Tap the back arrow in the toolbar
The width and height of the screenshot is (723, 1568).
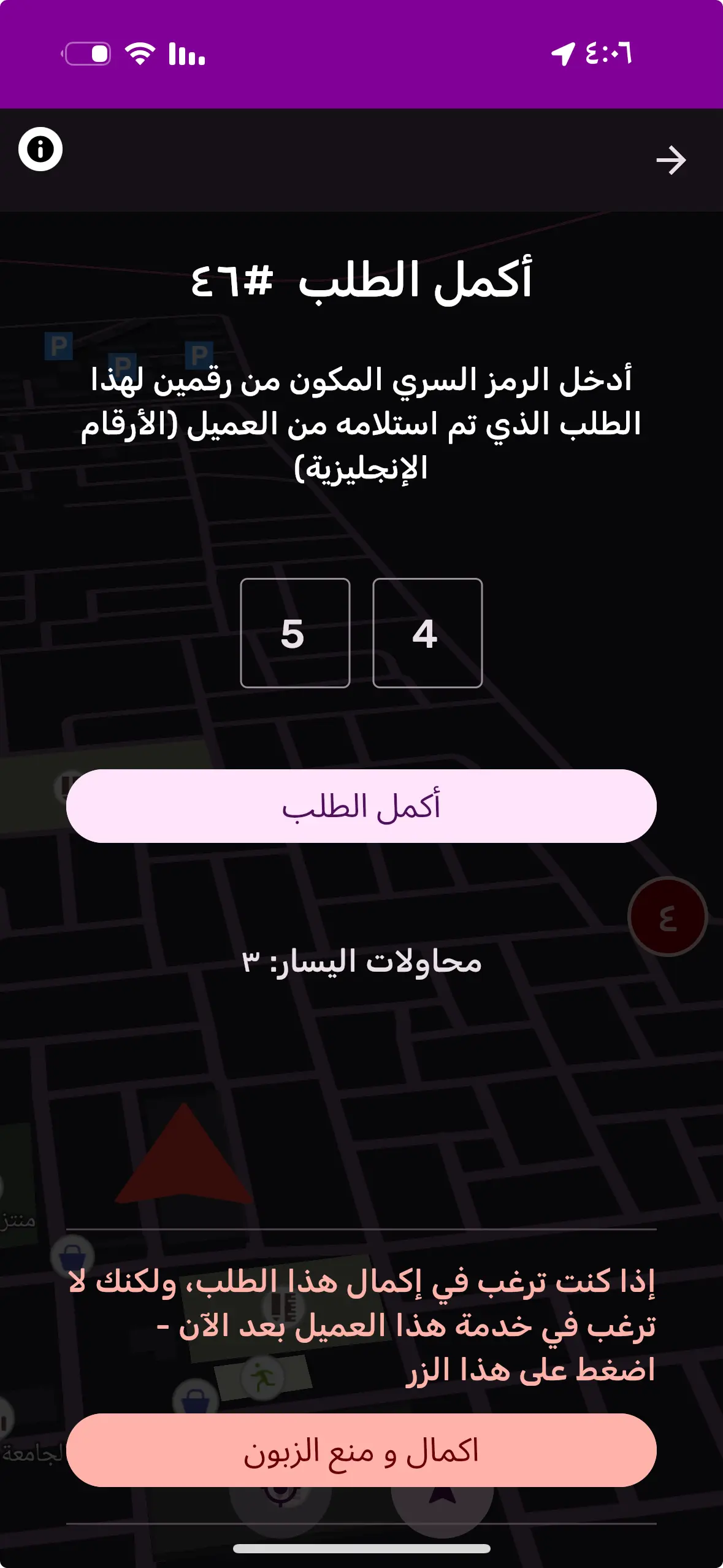(x=671, y=160)
